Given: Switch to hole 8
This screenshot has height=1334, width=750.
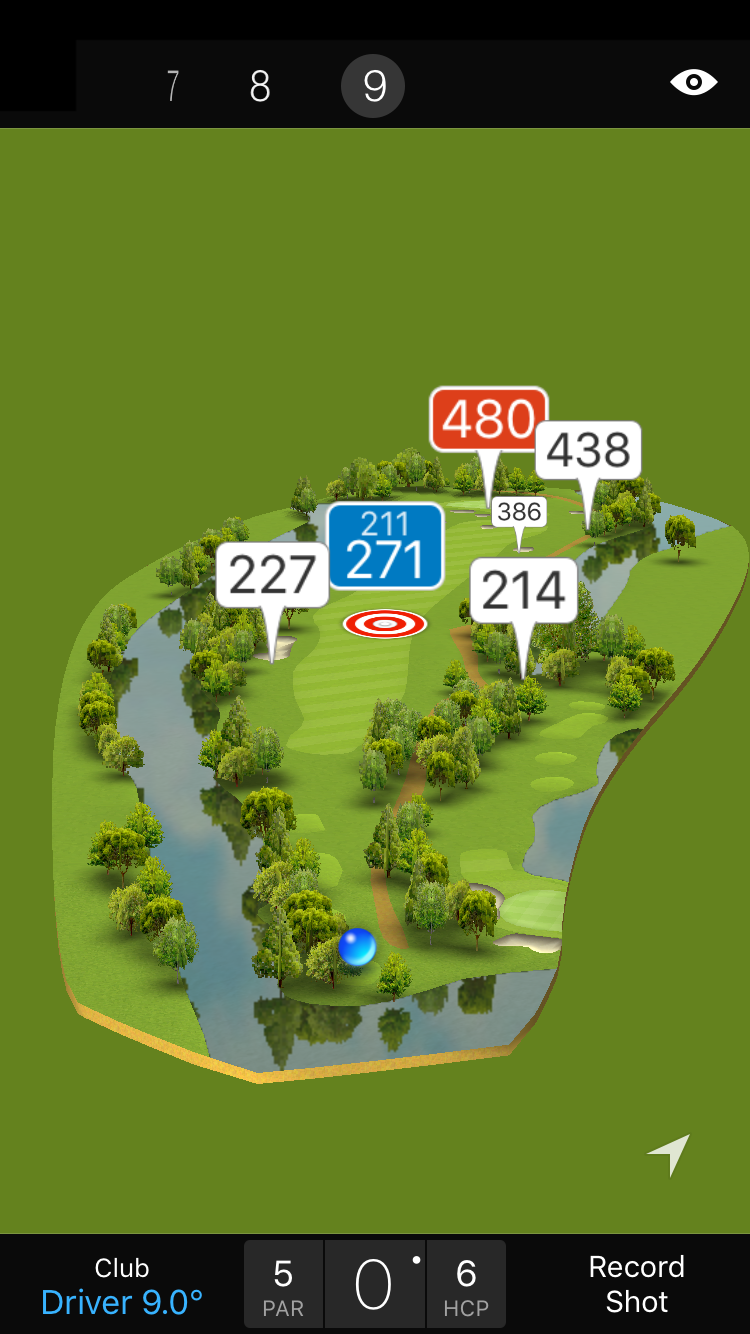Looking at the screenshot, I should click(x=260, y=87).
